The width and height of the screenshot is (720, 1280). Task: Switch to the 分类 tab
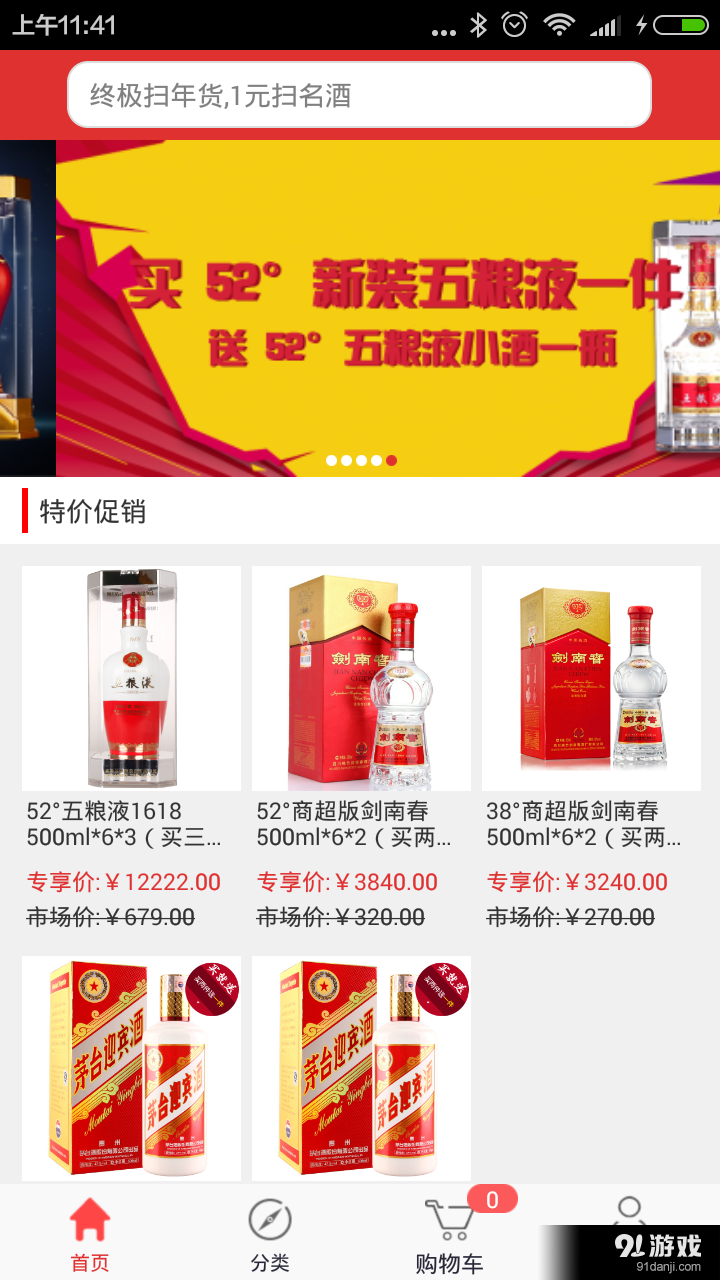point(270,1236)
